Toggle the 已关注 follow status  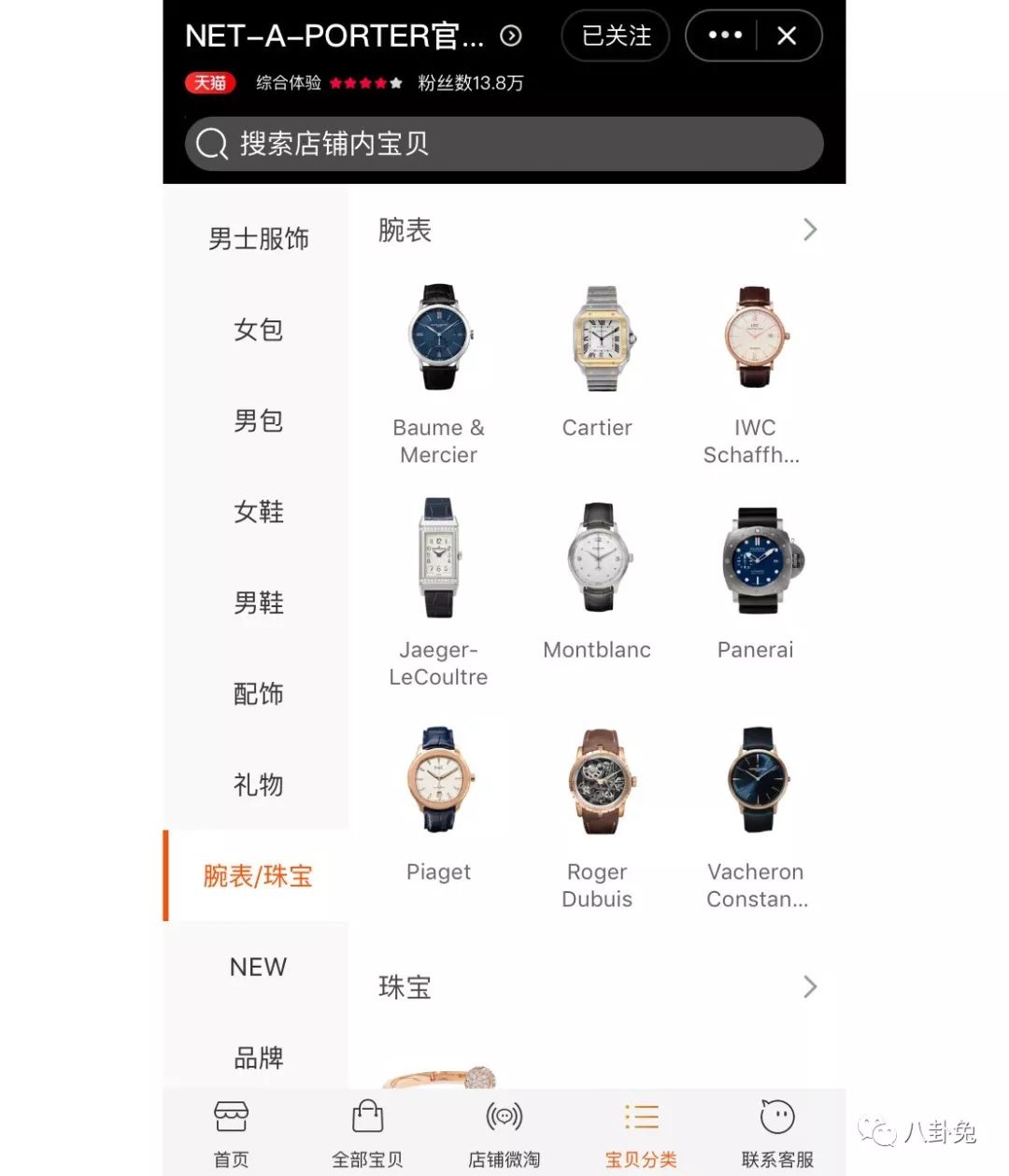(x=615, y=35)
